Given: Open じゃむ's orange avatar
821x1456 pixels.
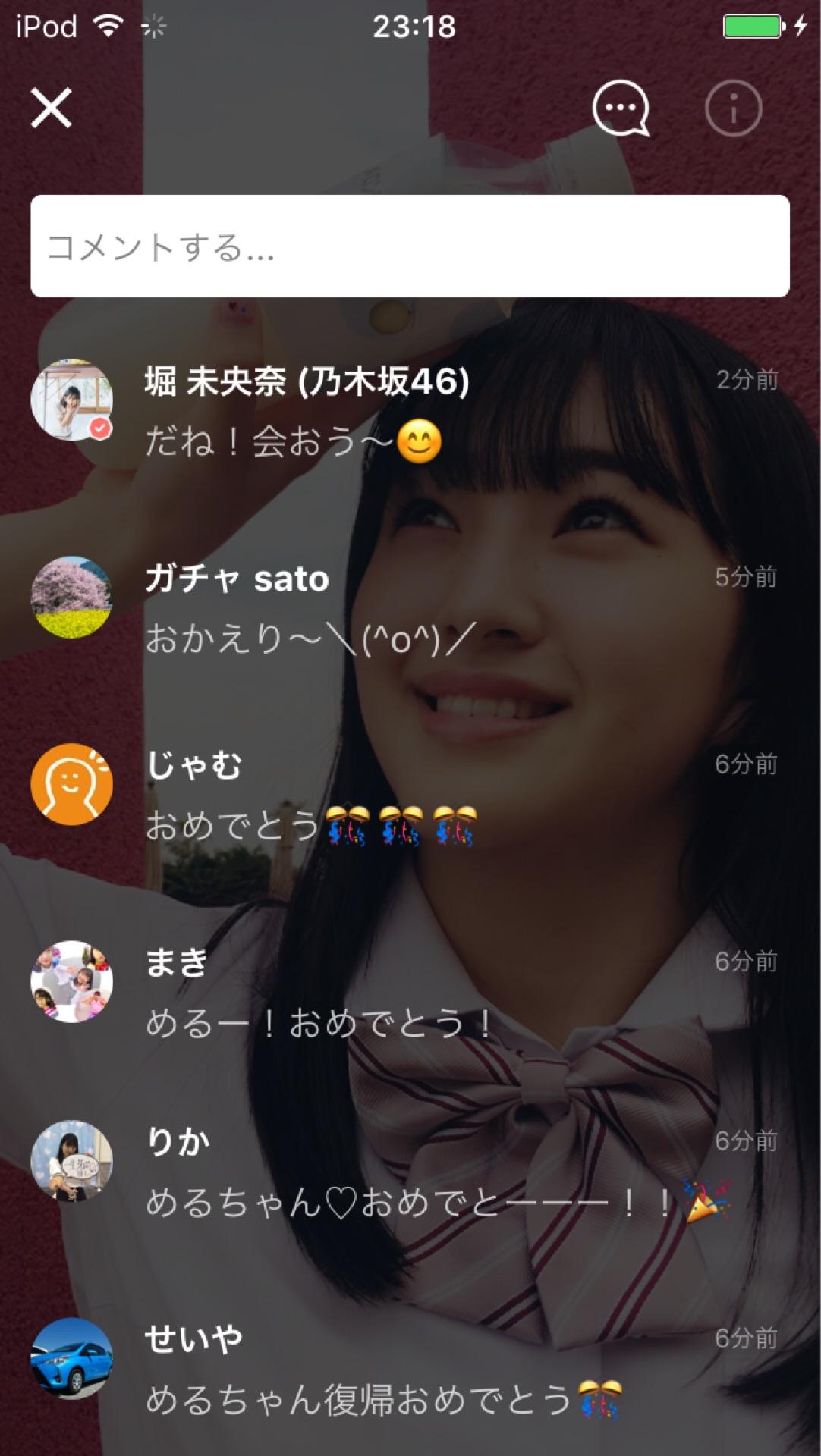Looking at the screenshot, I should tap(71, 784).
